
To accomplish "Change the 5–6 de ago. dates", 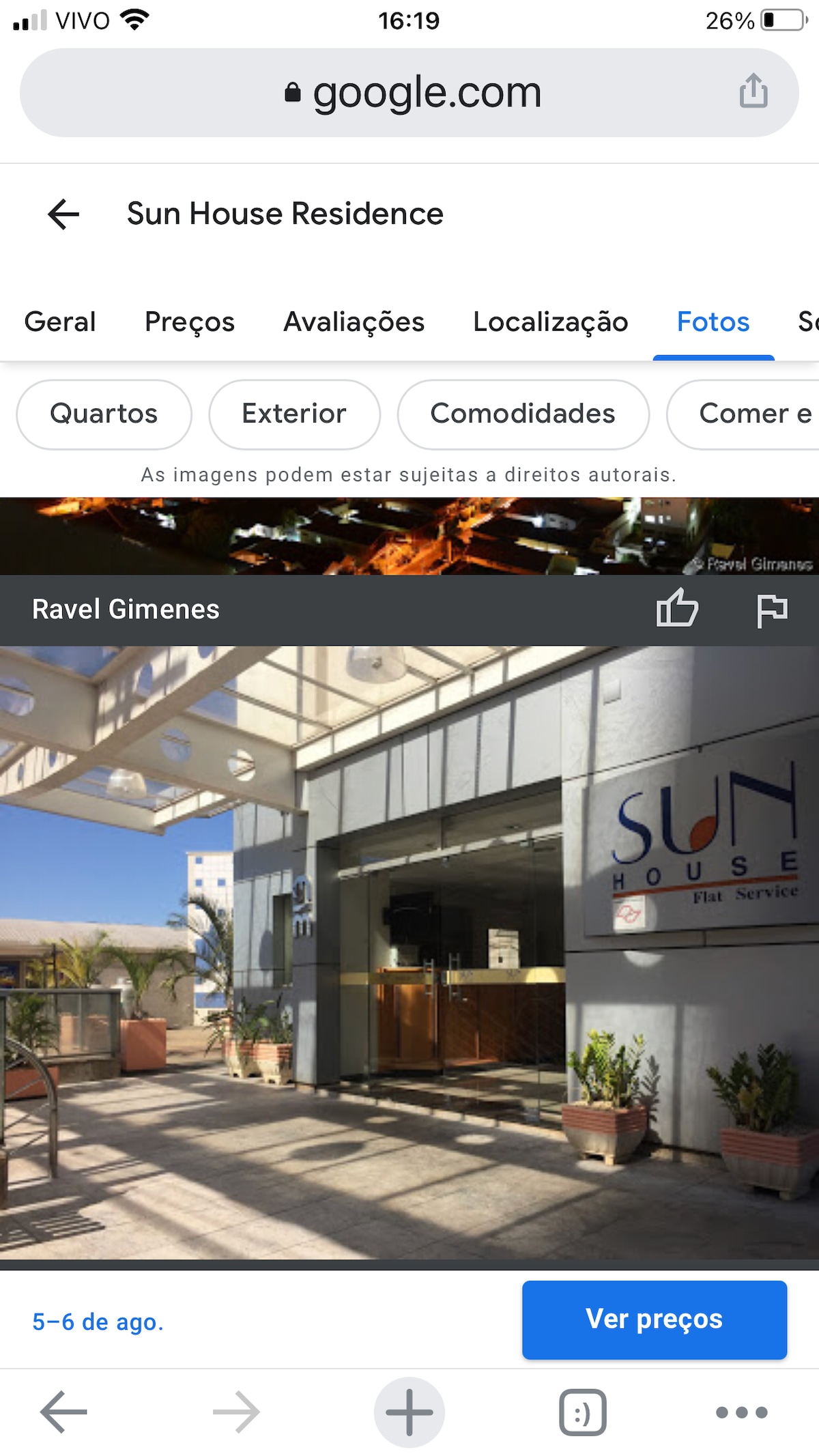I will (x=98, y=1322).
